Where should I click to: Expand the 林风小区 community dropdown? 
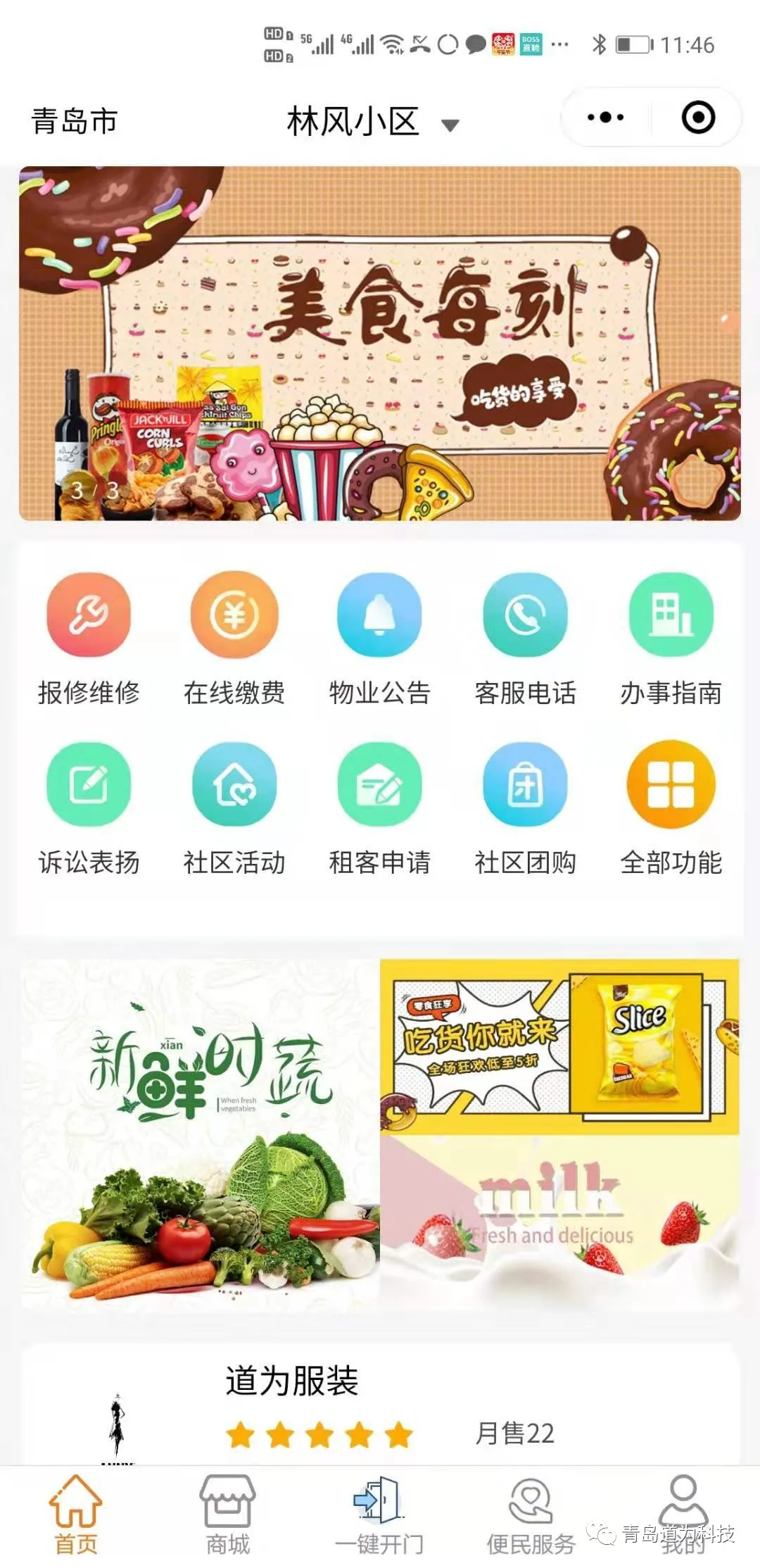coord(373,123)
